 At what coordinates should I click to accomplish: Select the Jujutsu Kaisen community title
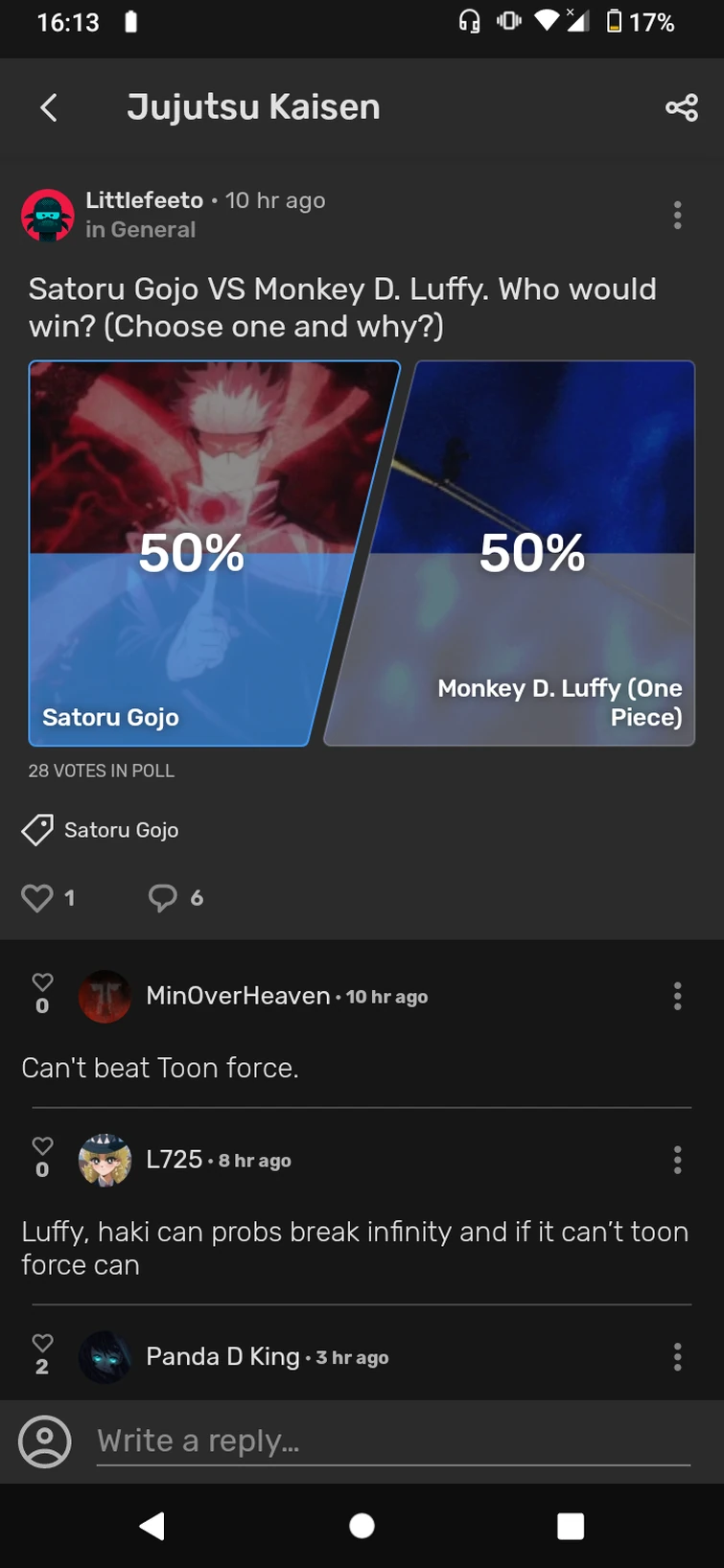click(x=253, y=106)
